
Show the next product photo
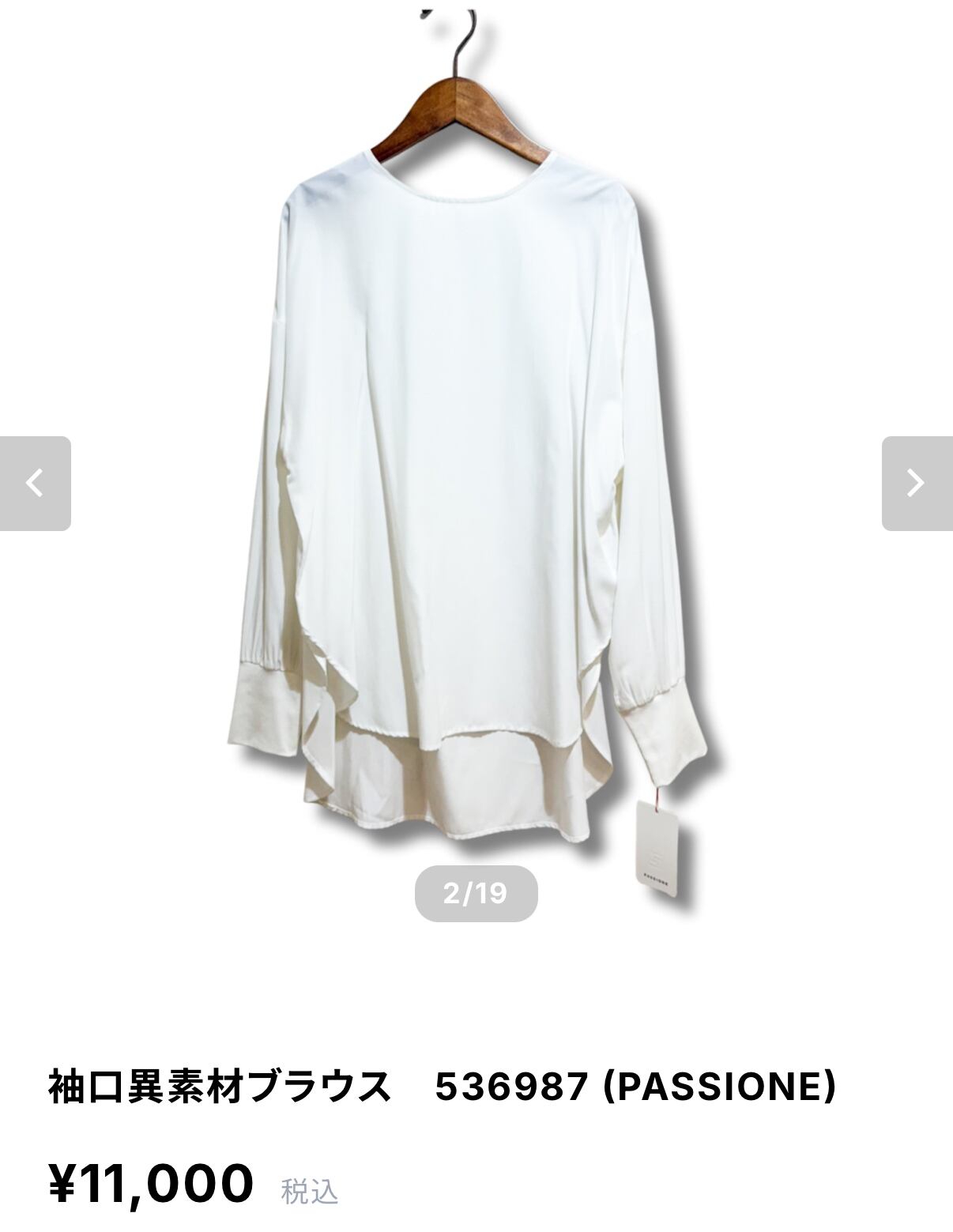[917, 484]
